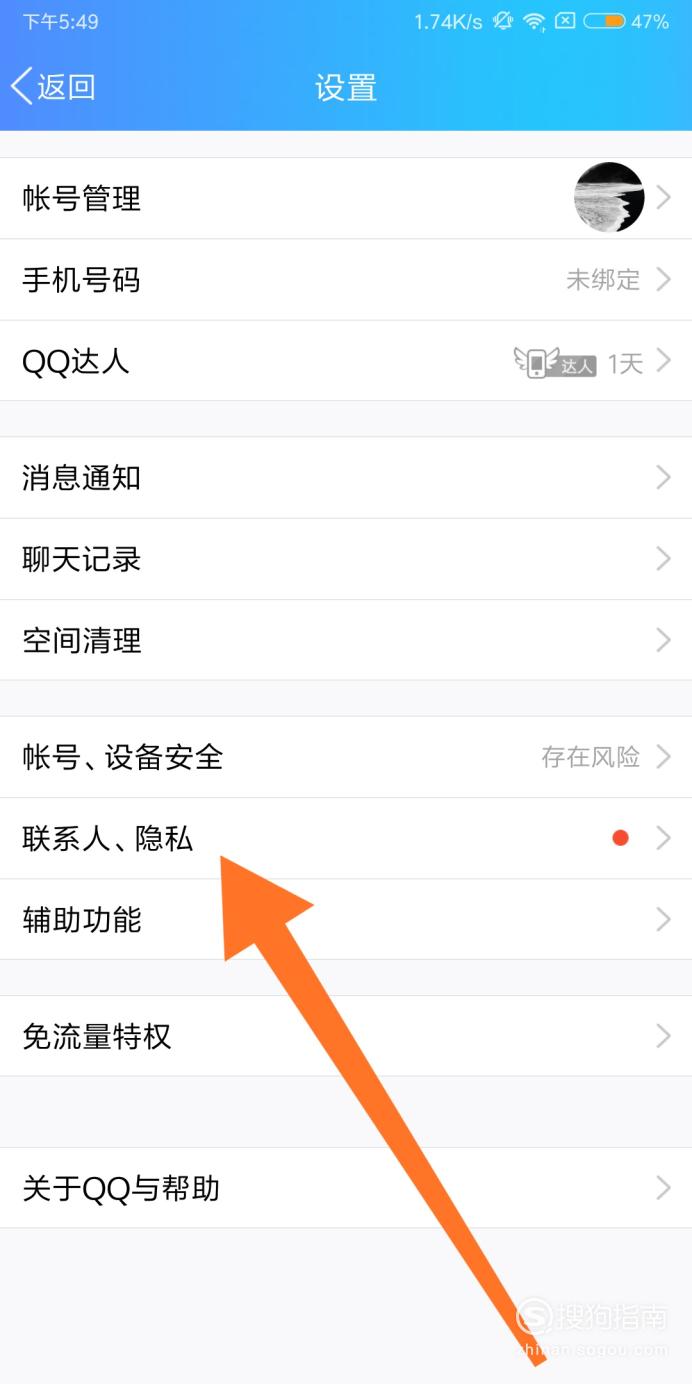Open 聊天记录 chat history settings
692x1384 pixels.
click(x=346, y=559)
